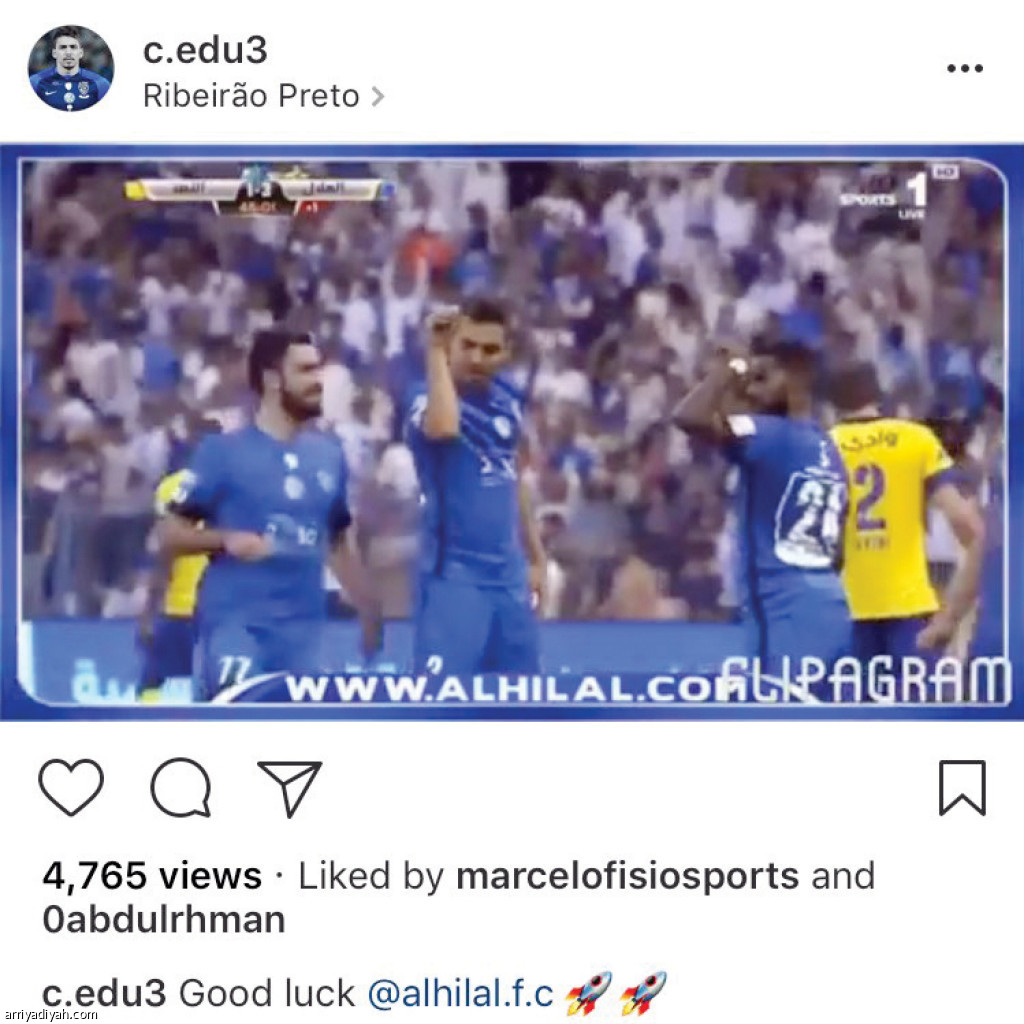Play the Al Hilal match video
This screenshot has height=1024, width=1024.
coord(512,432)
